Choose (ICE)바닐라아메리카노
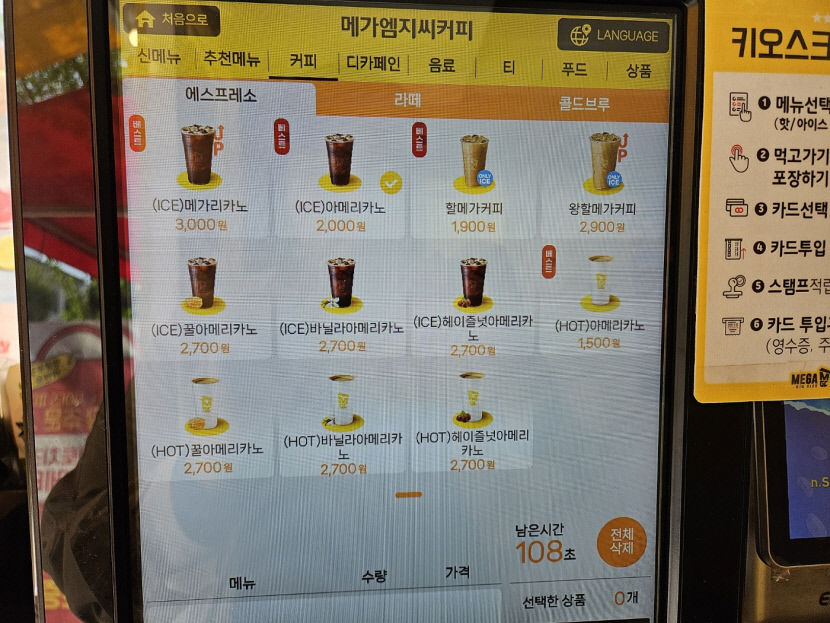 click(341, 300)
